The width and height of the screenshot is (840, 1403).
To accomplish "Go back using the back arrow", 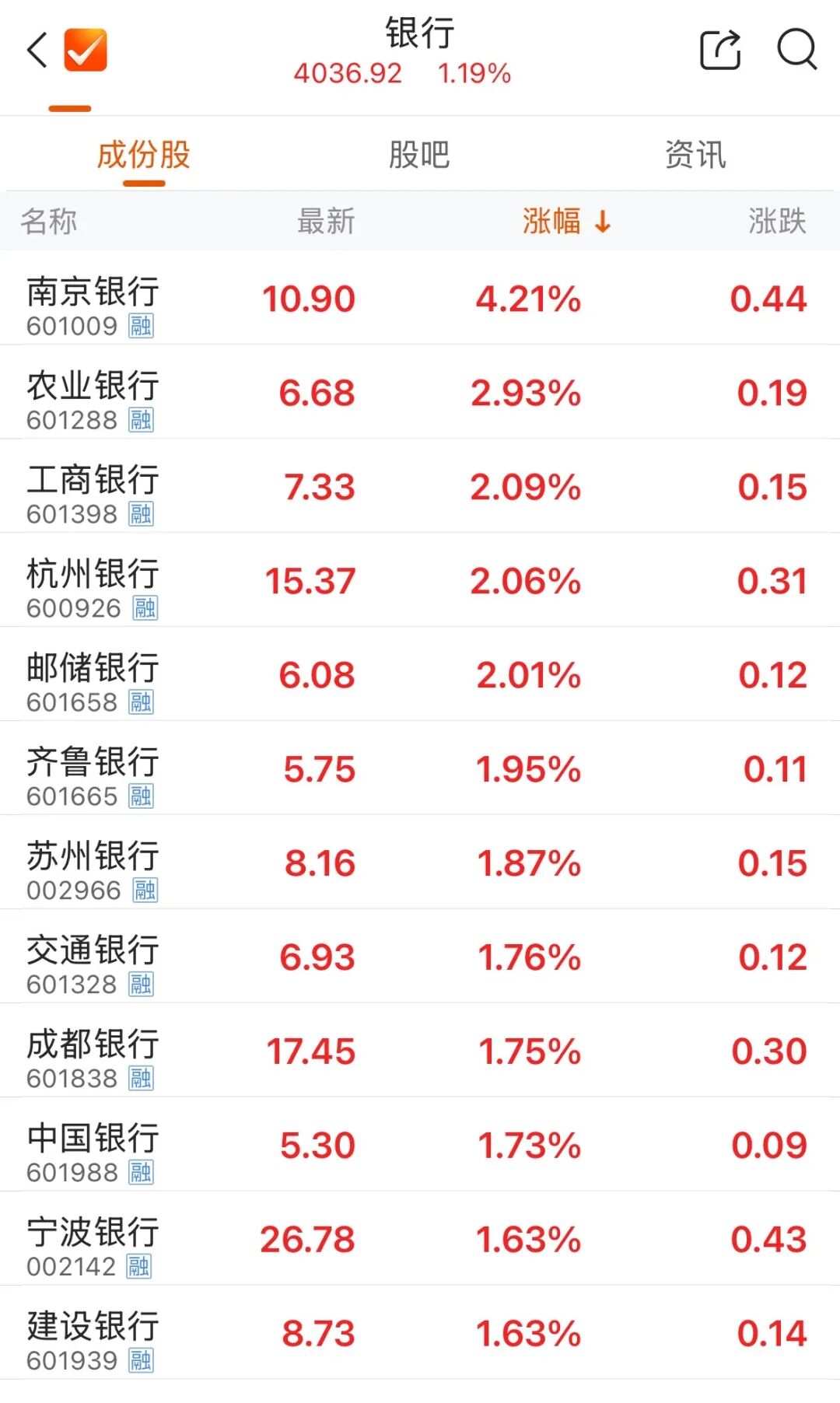I will (38, 51).
